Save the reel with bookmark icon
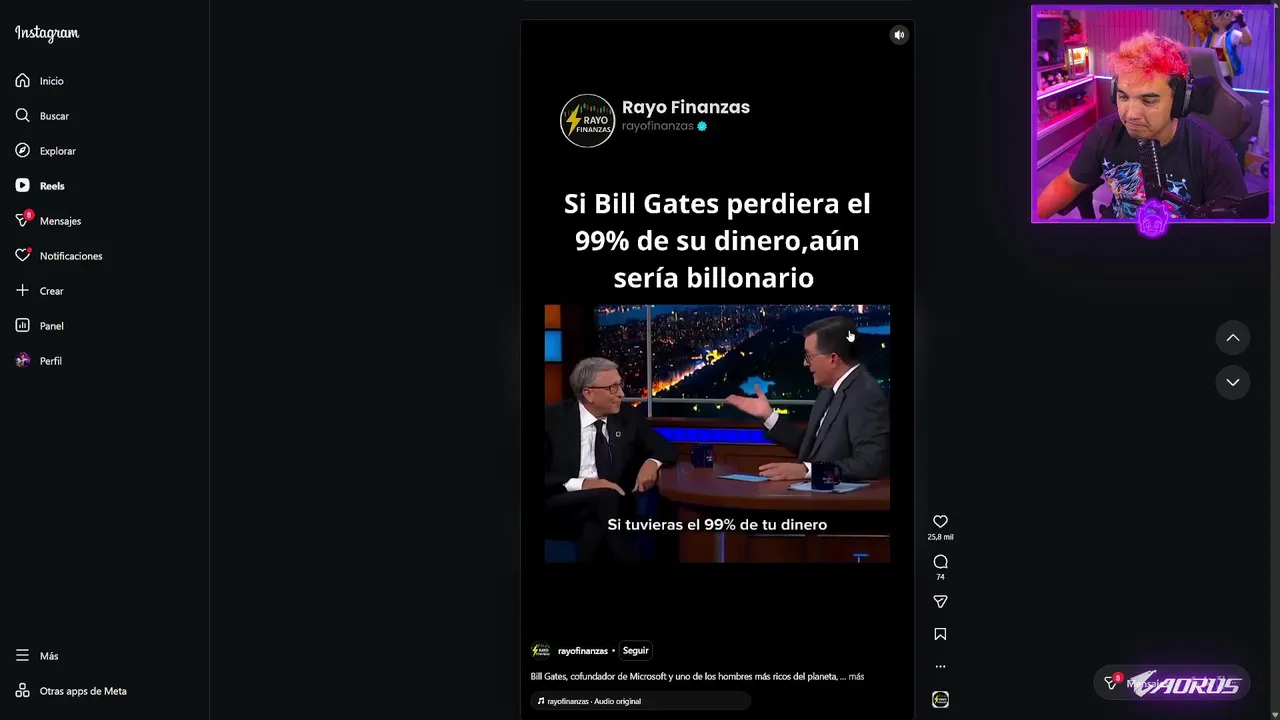Image resolution: width=1280 pixels, height=720 pixels. point(940,634)
